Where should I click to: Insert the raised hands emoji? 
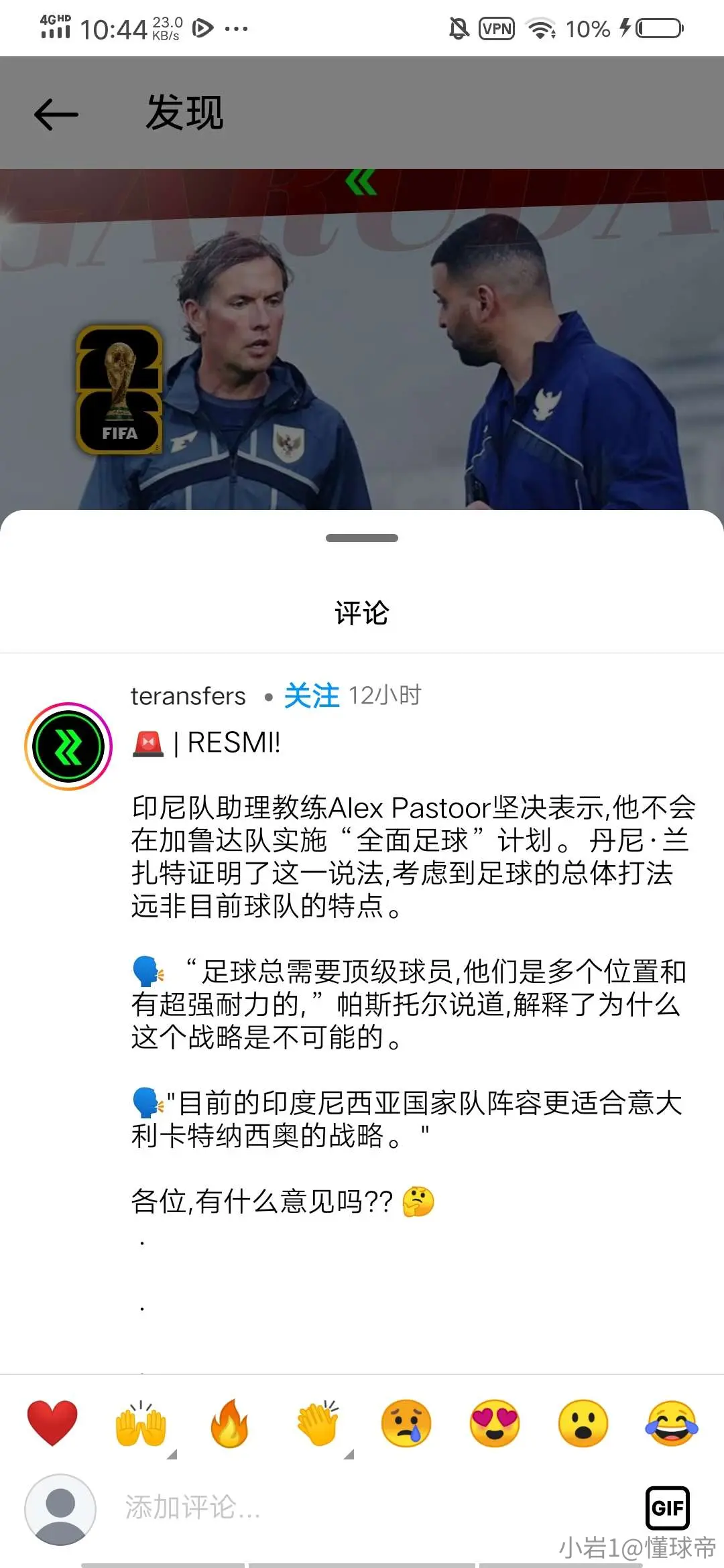click(141, 1423)
